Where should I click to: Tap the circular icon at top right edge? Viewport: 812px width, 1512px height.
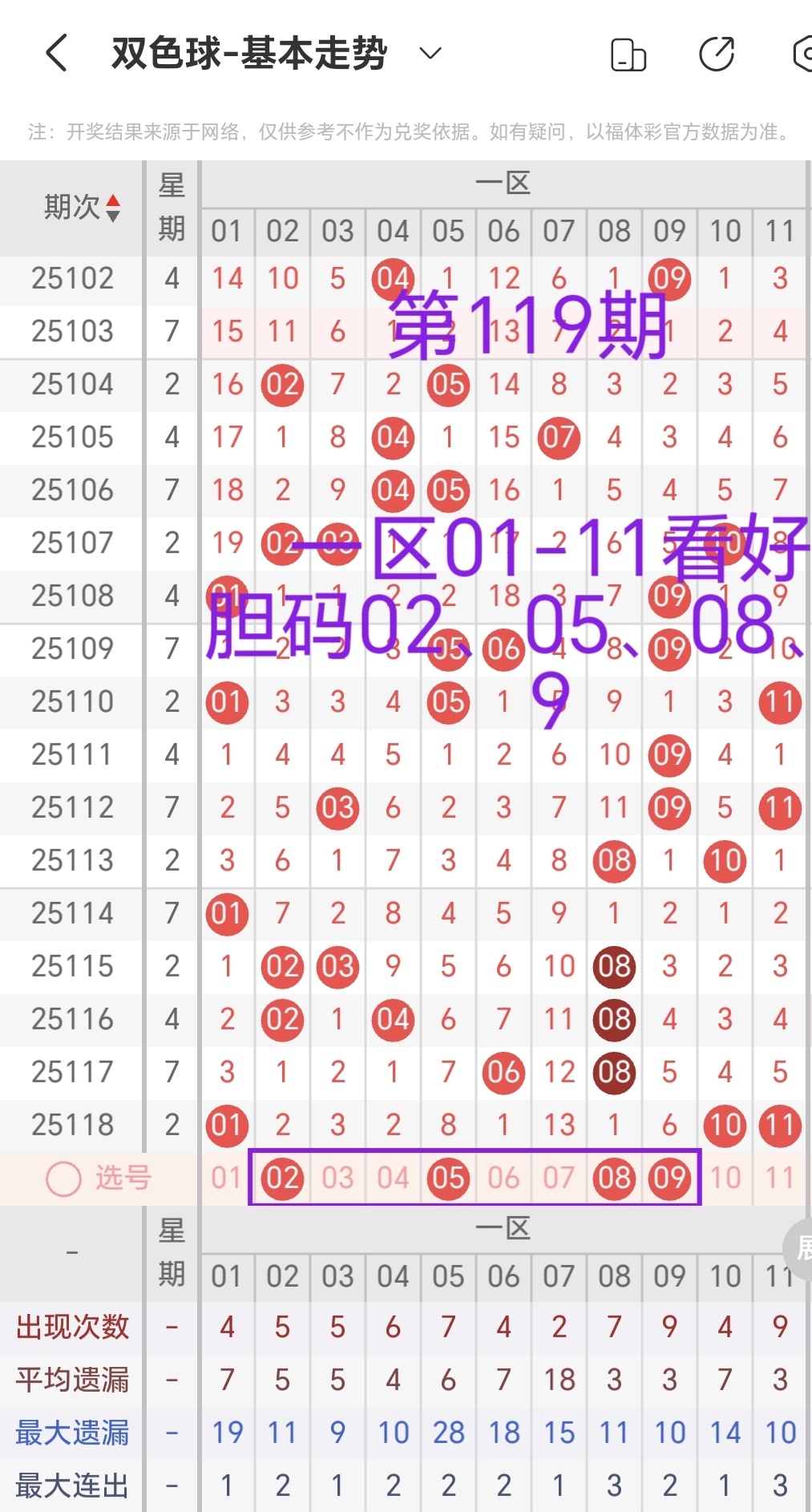pyautogui.click(x=802, y=55)
